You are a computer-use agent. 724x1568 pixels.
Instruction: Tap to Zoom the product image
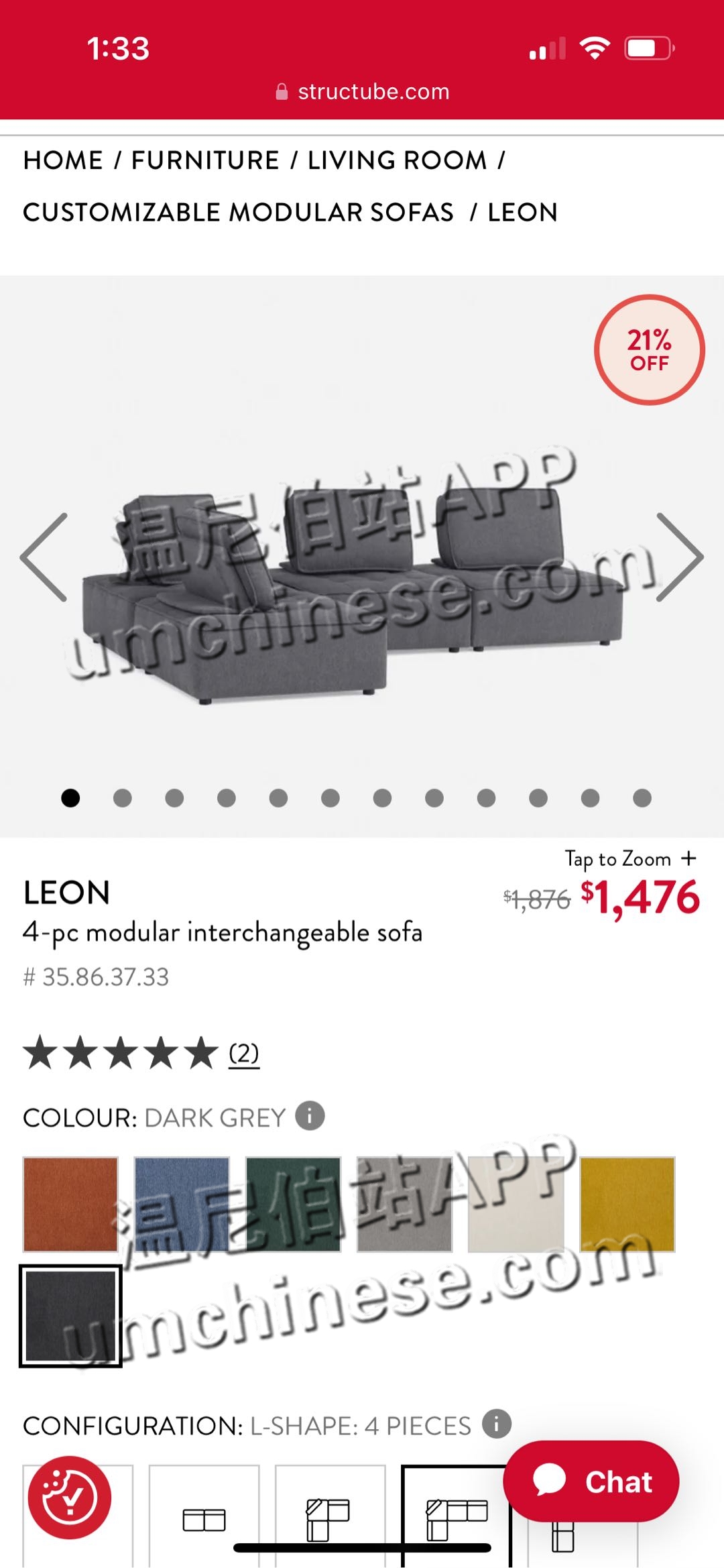click(x=630, y=859)
